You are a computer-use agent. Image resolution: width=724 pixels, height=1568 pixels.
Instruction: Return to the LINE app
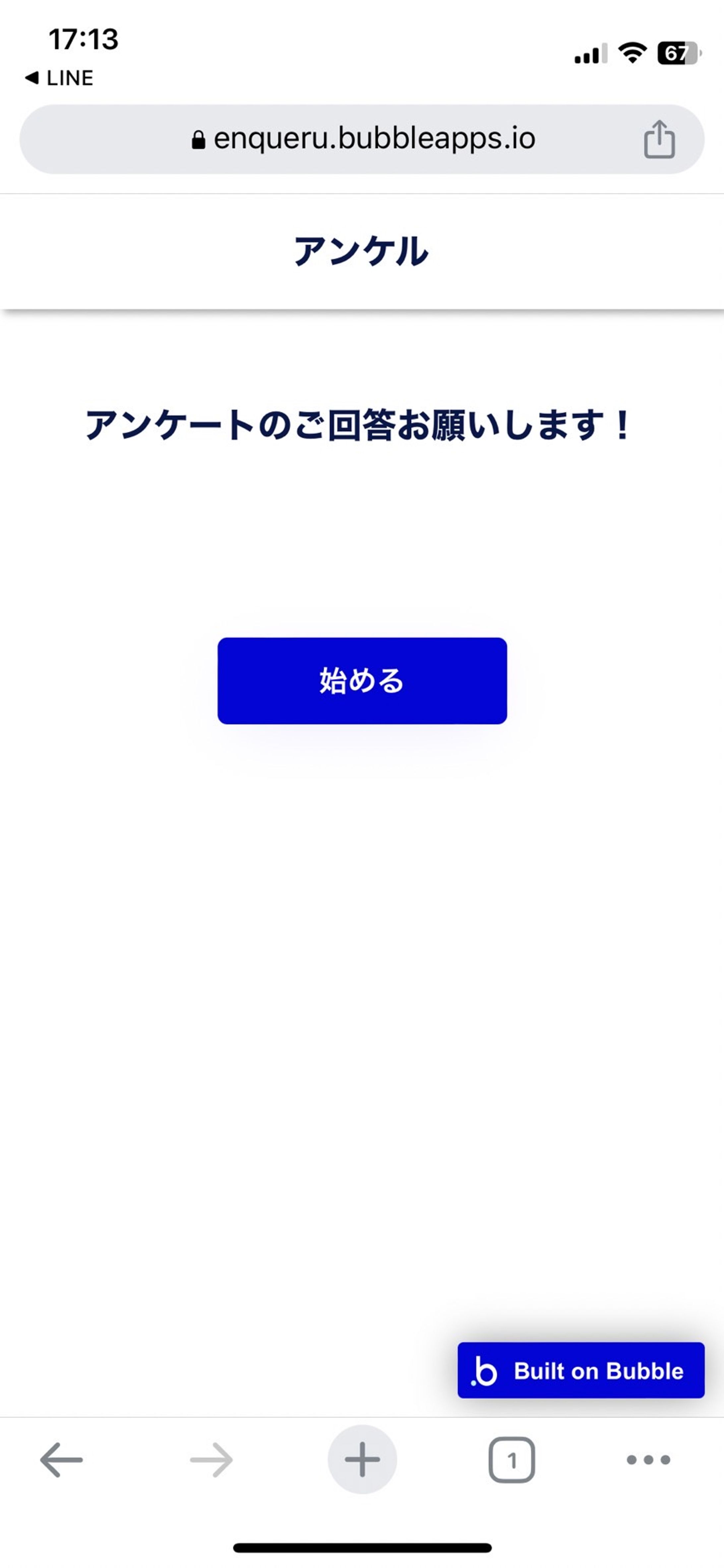click(x=59, y=78)
